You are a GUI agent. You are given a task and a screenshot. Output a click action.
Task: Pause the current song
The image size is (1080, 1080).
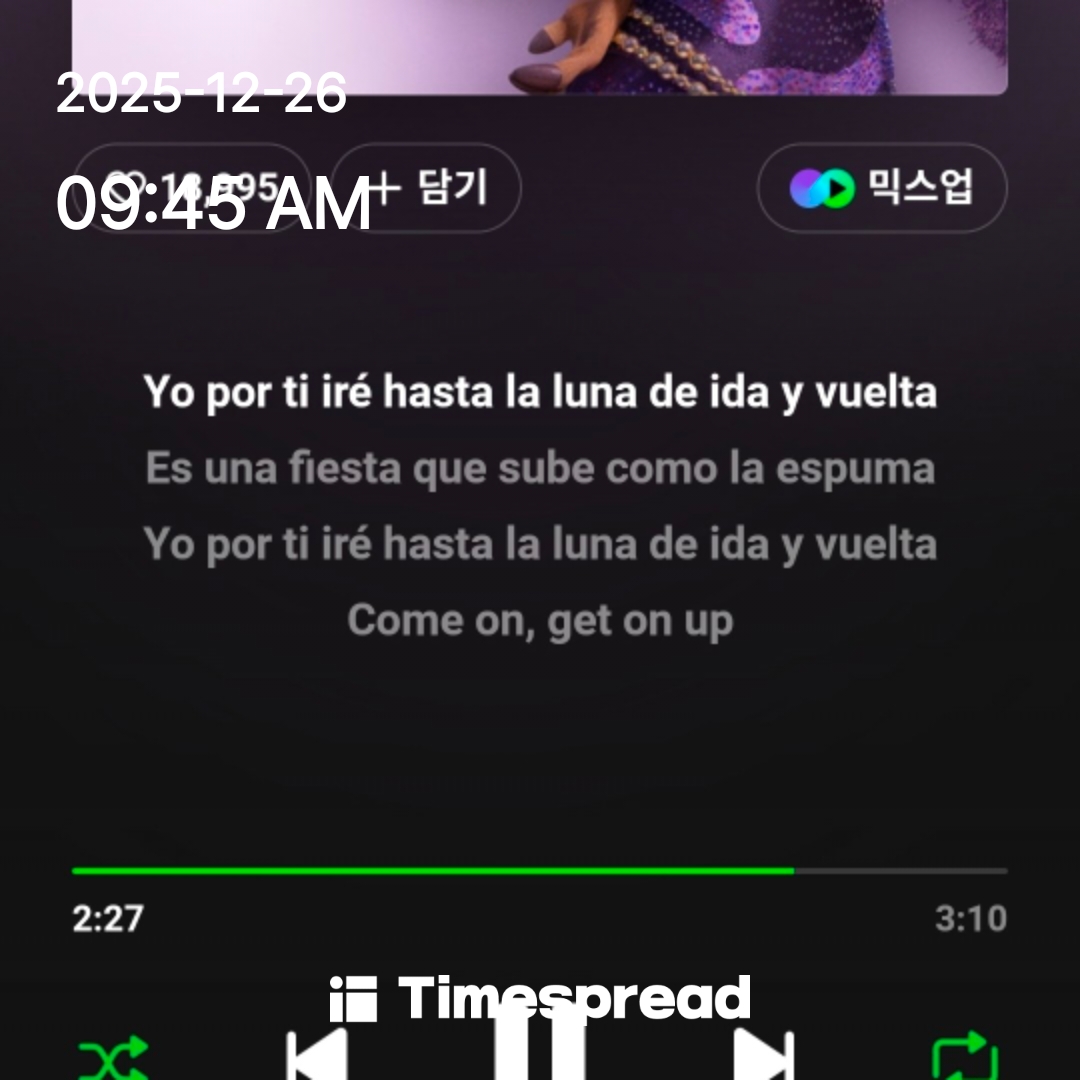tap(540, 1050)
